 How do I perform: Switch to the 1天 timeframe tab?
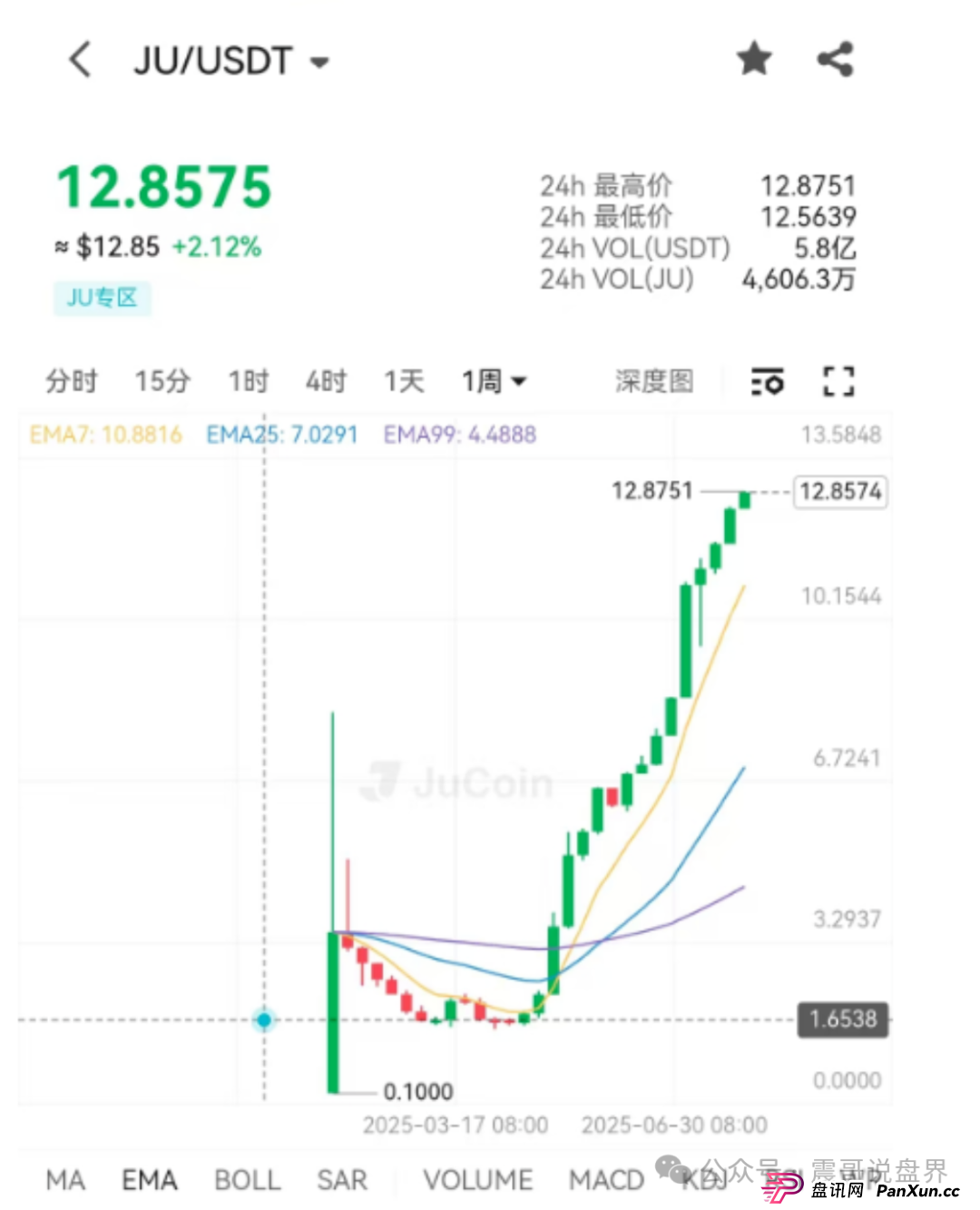(x=402, y=381)
